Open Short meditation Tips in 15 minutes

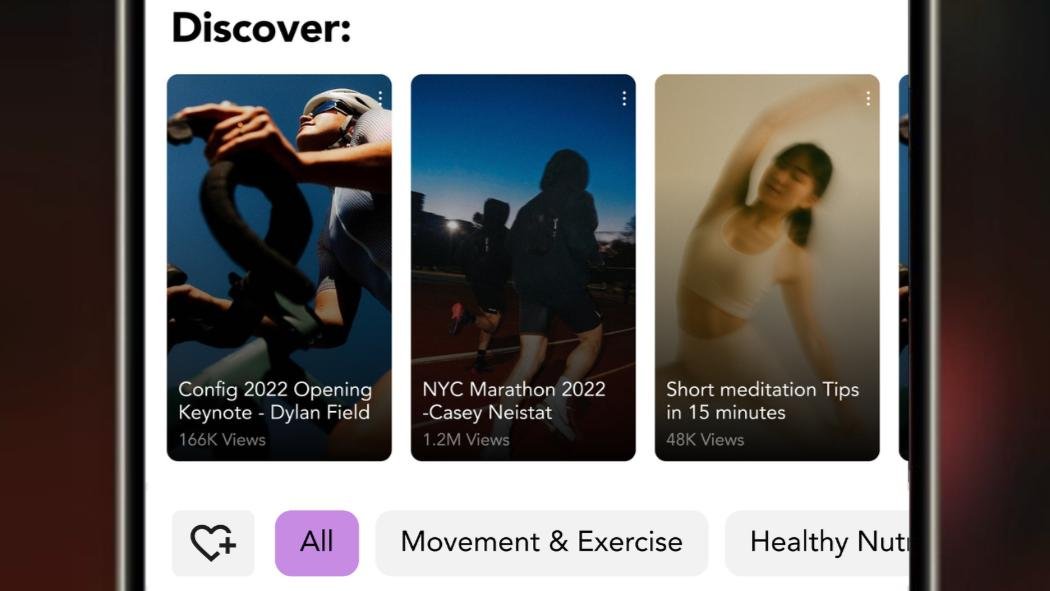[x=767, y=267]
